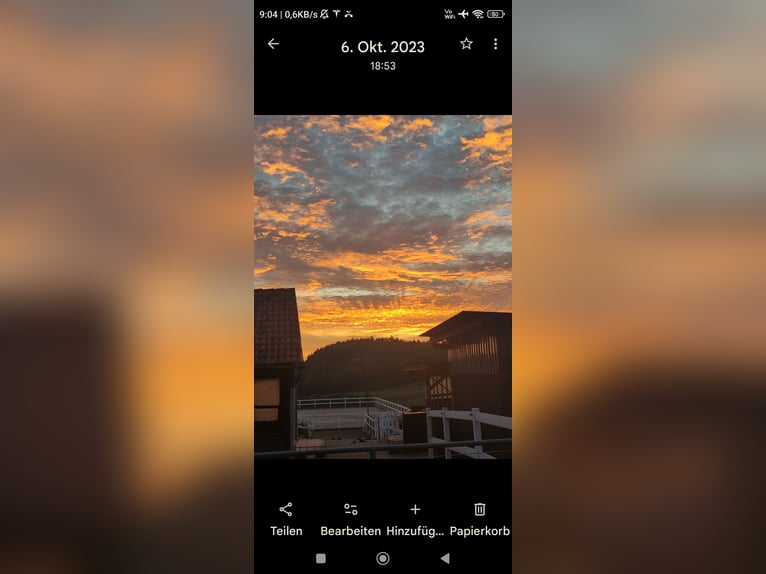Tap the sunset photo to toggle fullscreen

383,285
